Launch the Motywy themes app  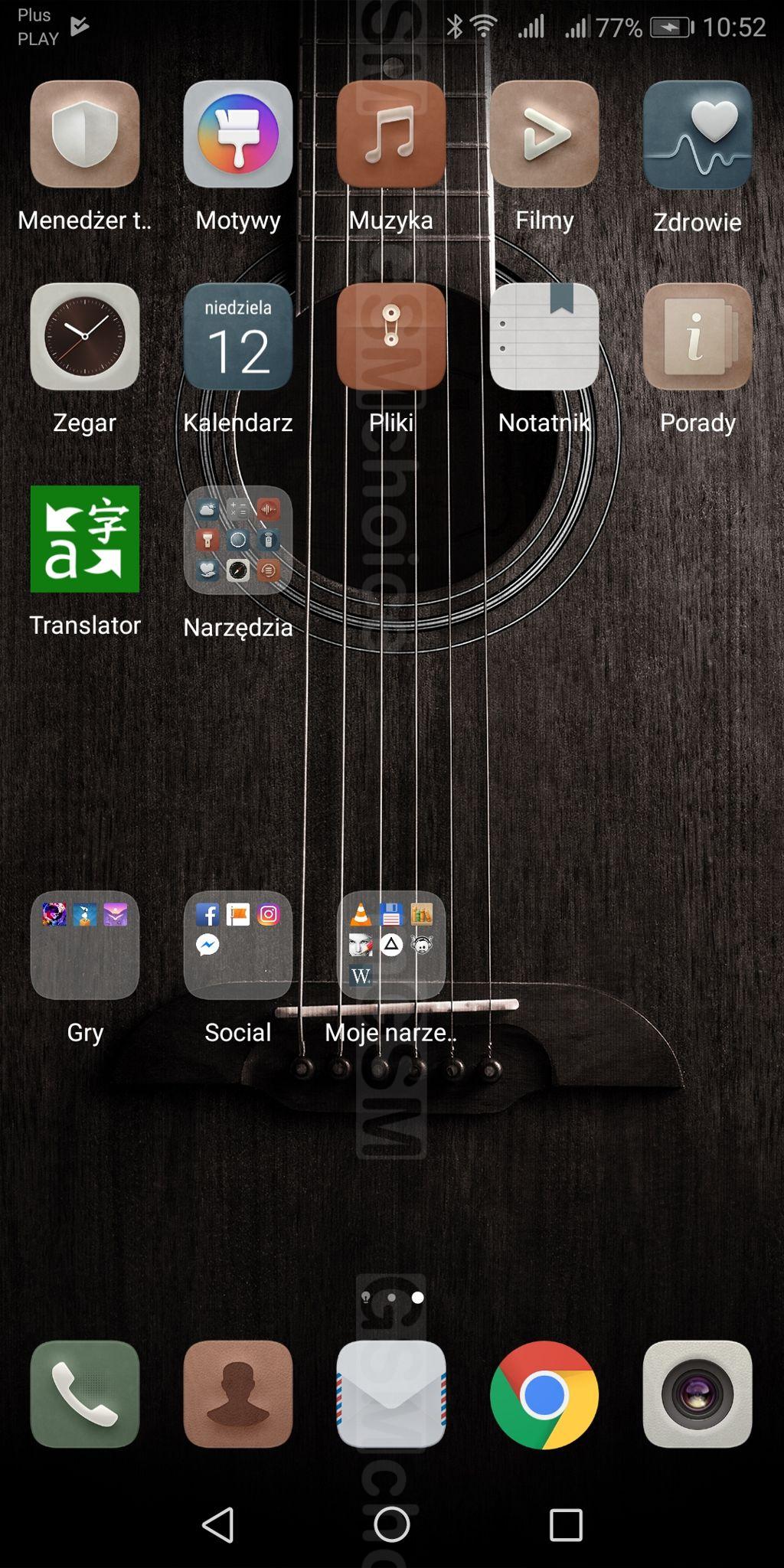pos(238,135)
